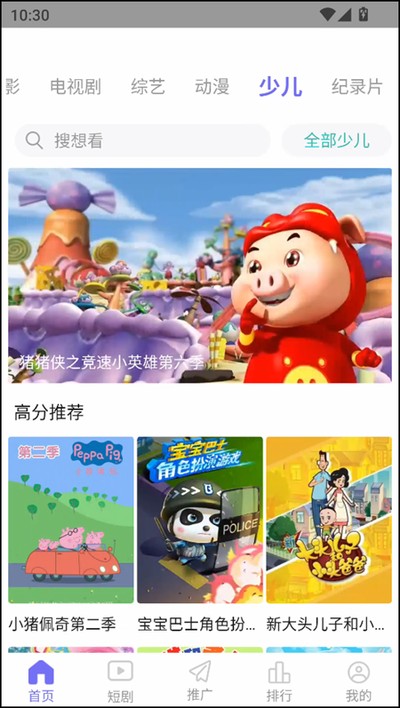Switch to the 电视剧 tab
This screenshot has width=400, height=708.
pos(75,87)
